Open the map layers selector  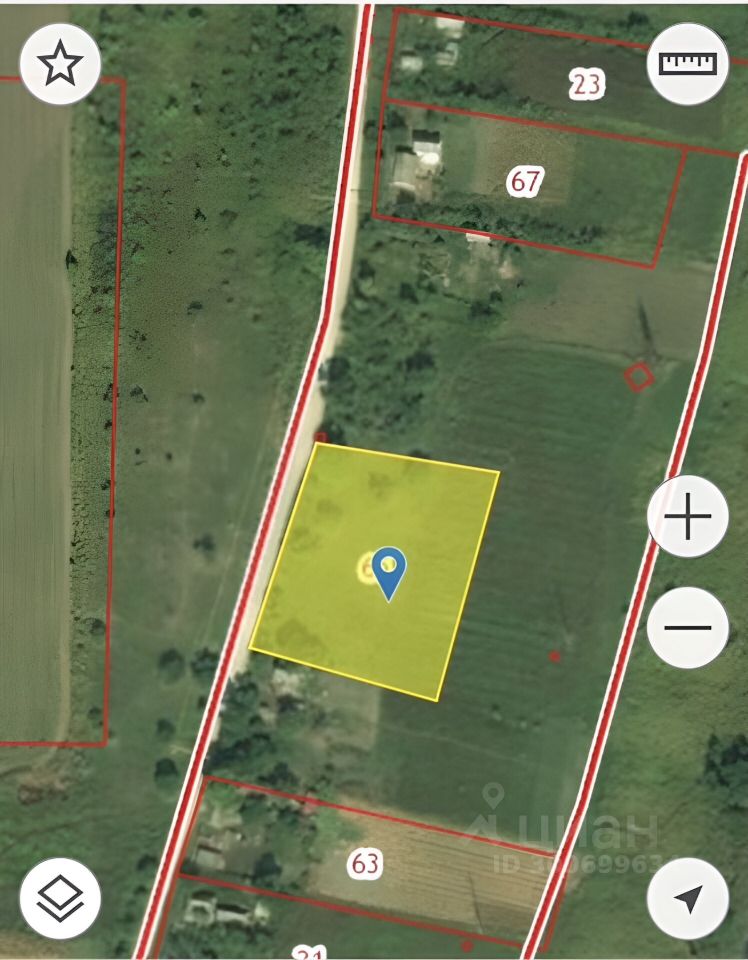click(60, 897)
